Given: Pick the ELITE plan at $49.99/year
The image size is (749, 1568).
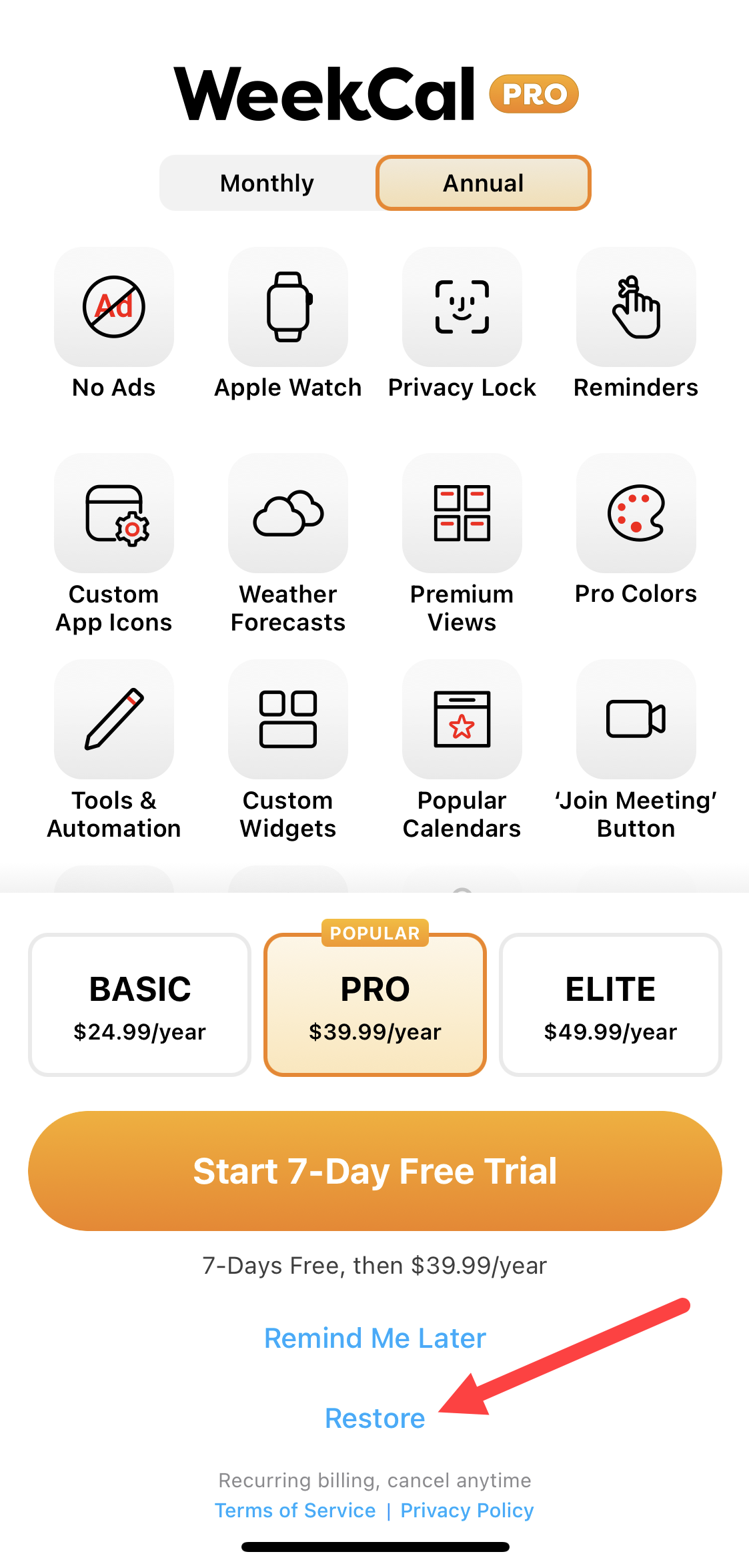Looking at the screenshot, I should pyautogui.click(x=610, y=1005).
